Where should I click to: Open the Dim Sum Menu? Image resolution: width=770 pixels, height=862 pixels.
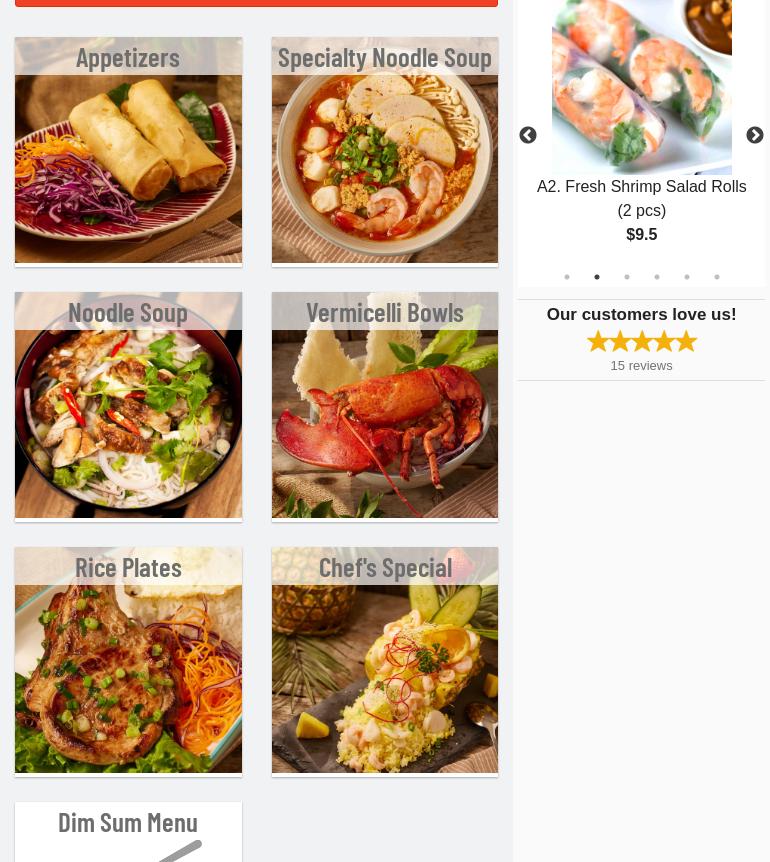(128, 830)
